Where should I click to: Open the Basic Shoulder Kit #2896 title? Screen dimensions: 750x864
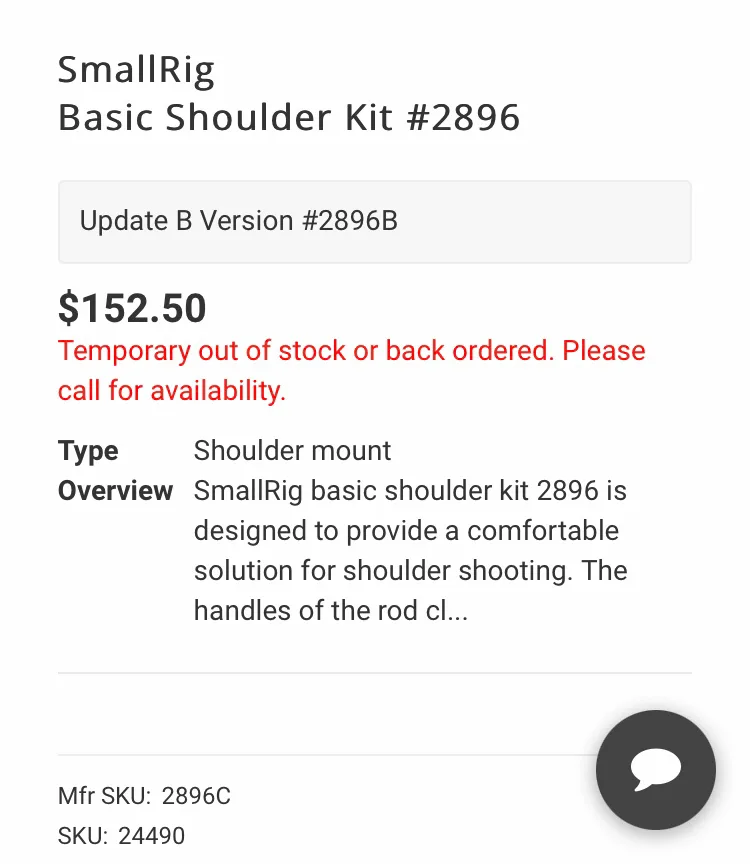pyautogui.click(x=290, y=117)
